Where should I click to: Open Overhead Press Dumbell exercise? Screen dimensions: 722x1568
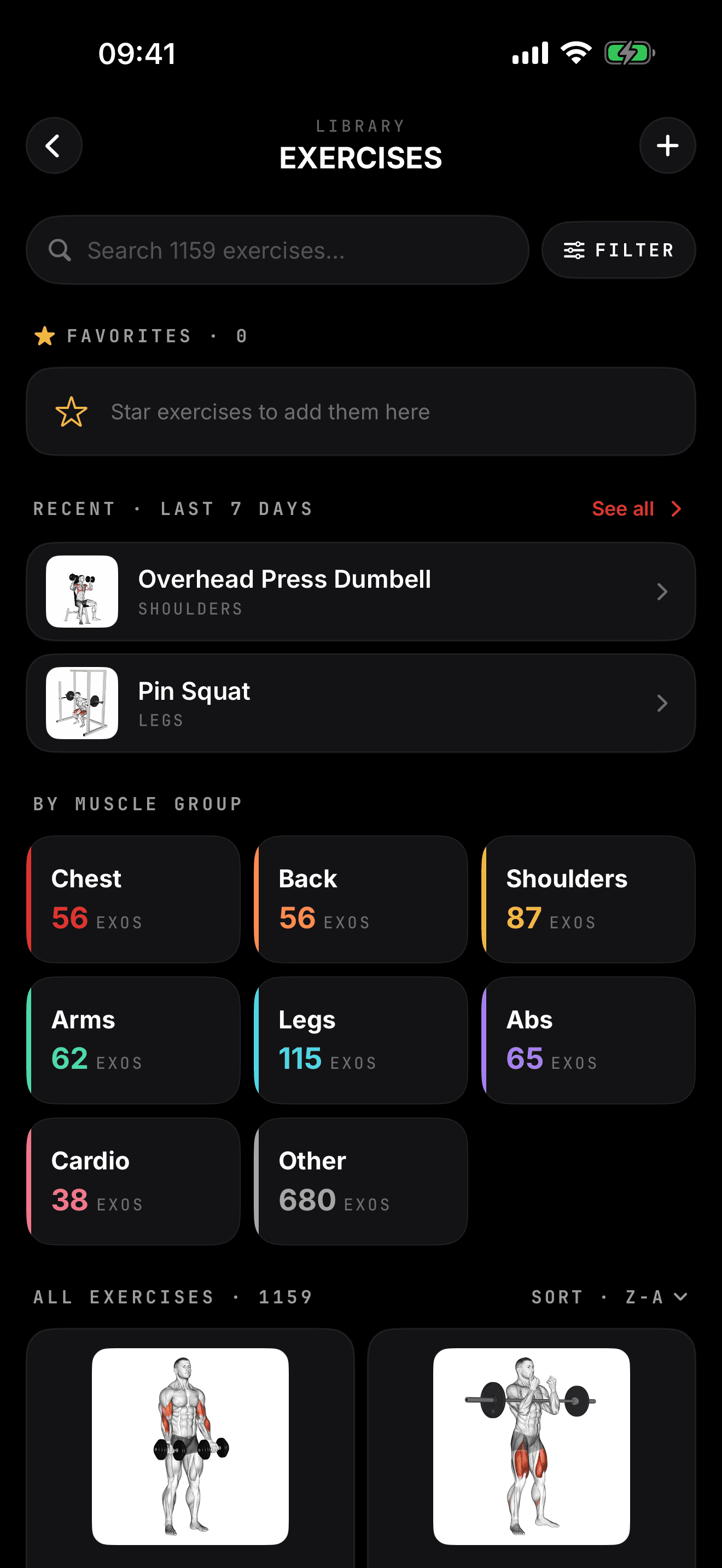coord(361,592)
